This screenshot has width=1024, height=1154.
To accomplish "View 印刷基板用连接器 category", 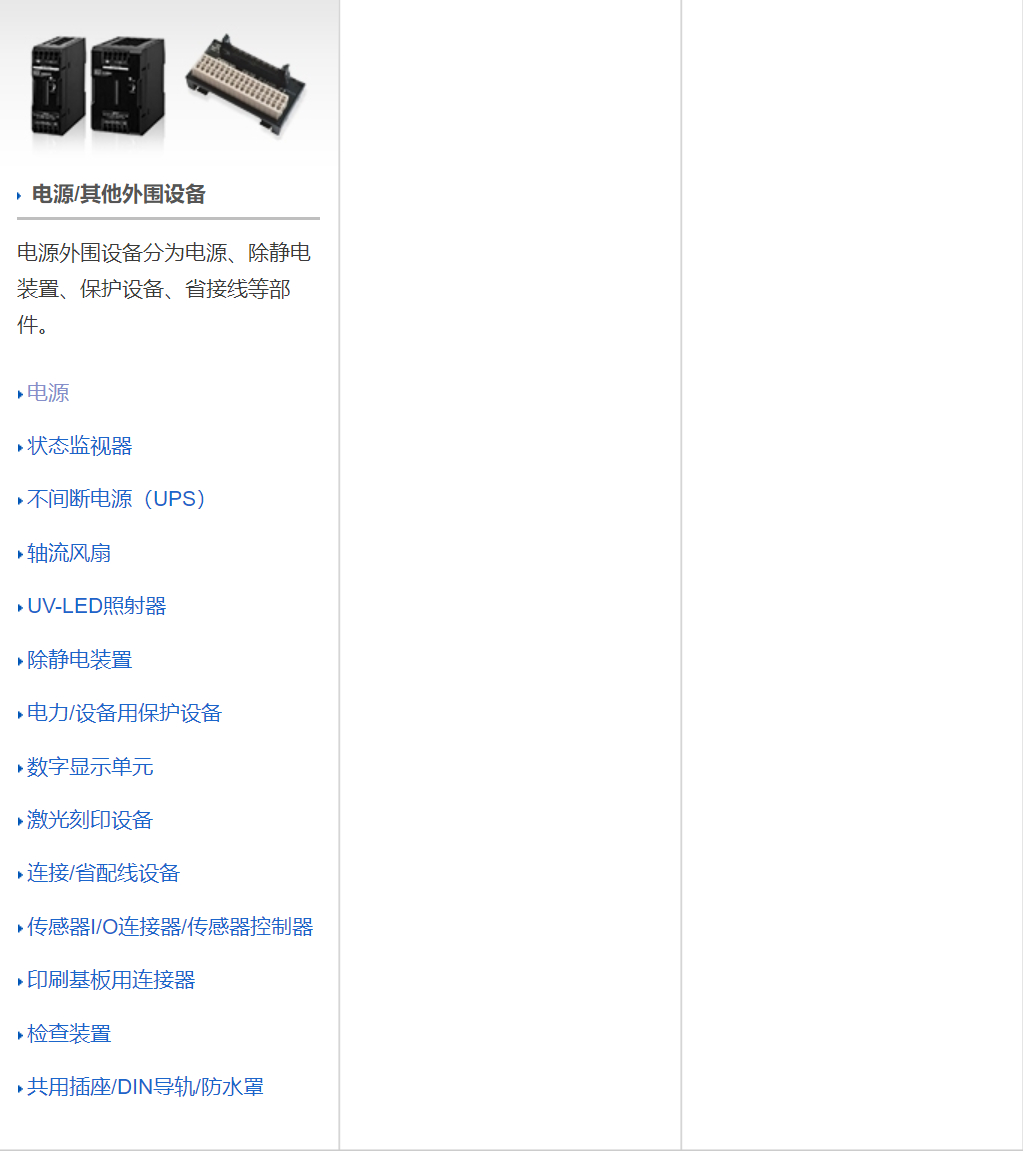I will (x=111, y=980).
